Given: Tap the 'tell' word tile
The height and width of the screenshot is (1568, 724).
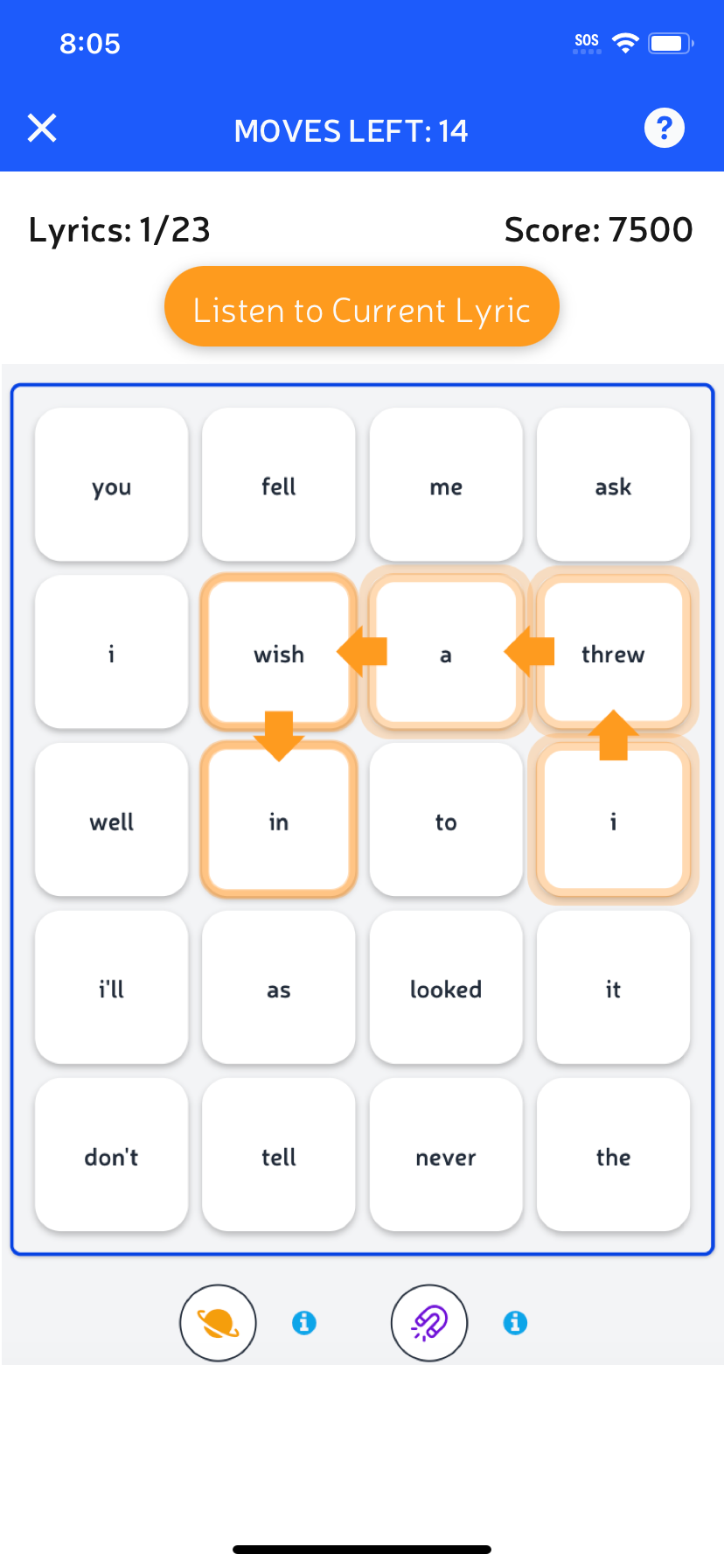Looking at the screenshot, I should pos(279,1156).
